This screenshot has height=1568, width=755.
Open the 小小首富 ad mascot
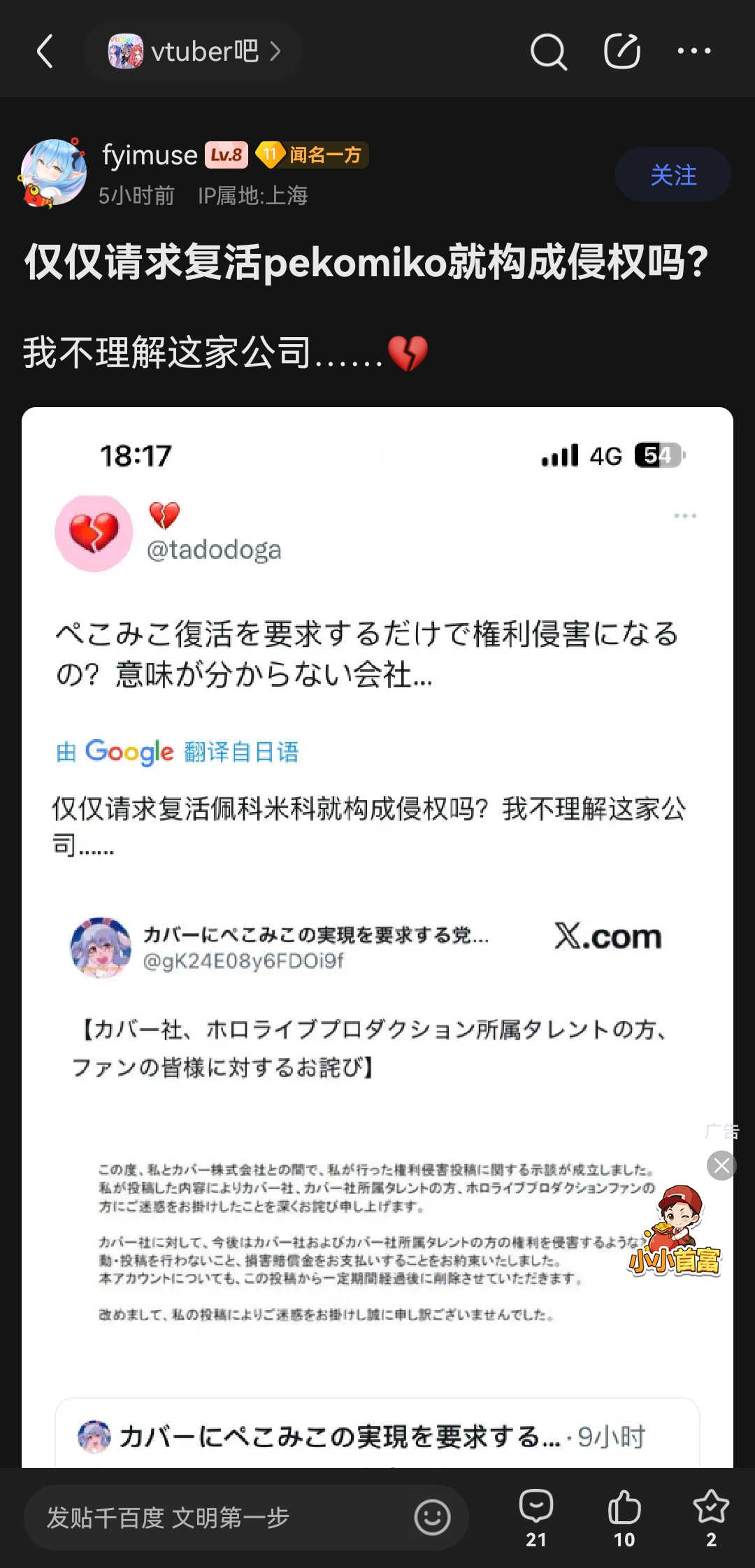675,1232
